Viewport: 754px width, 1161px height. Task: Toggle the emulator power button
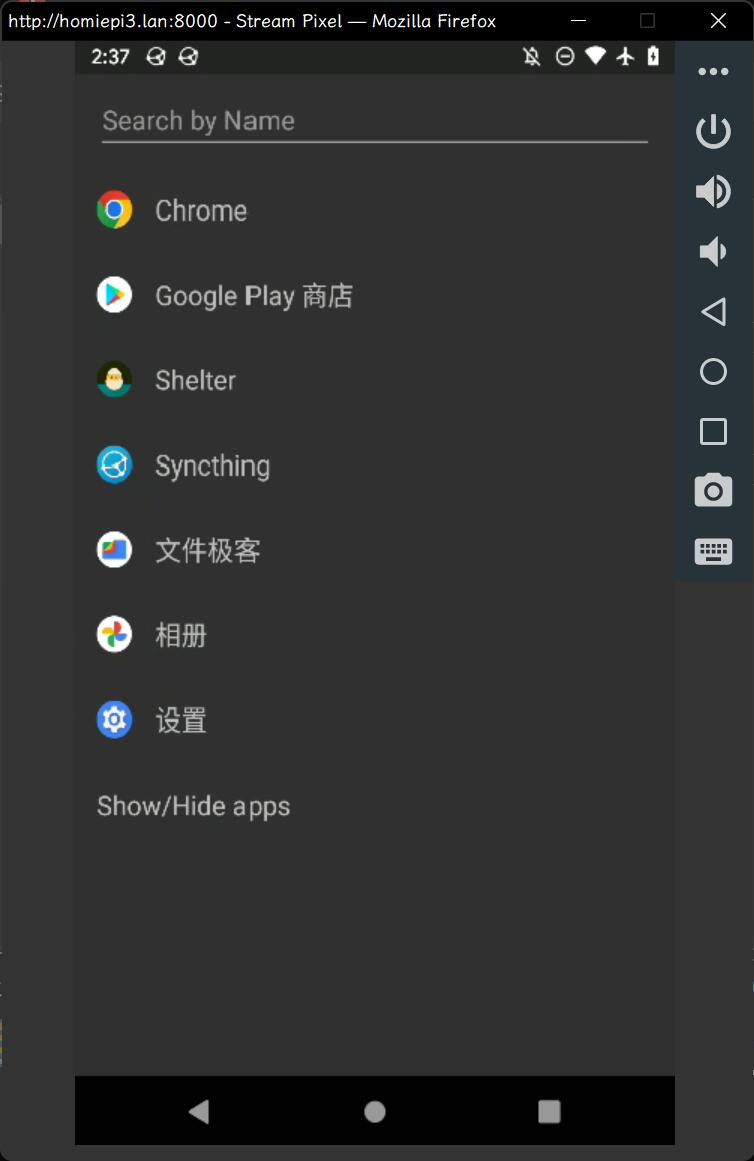click(x=713, y=131)
